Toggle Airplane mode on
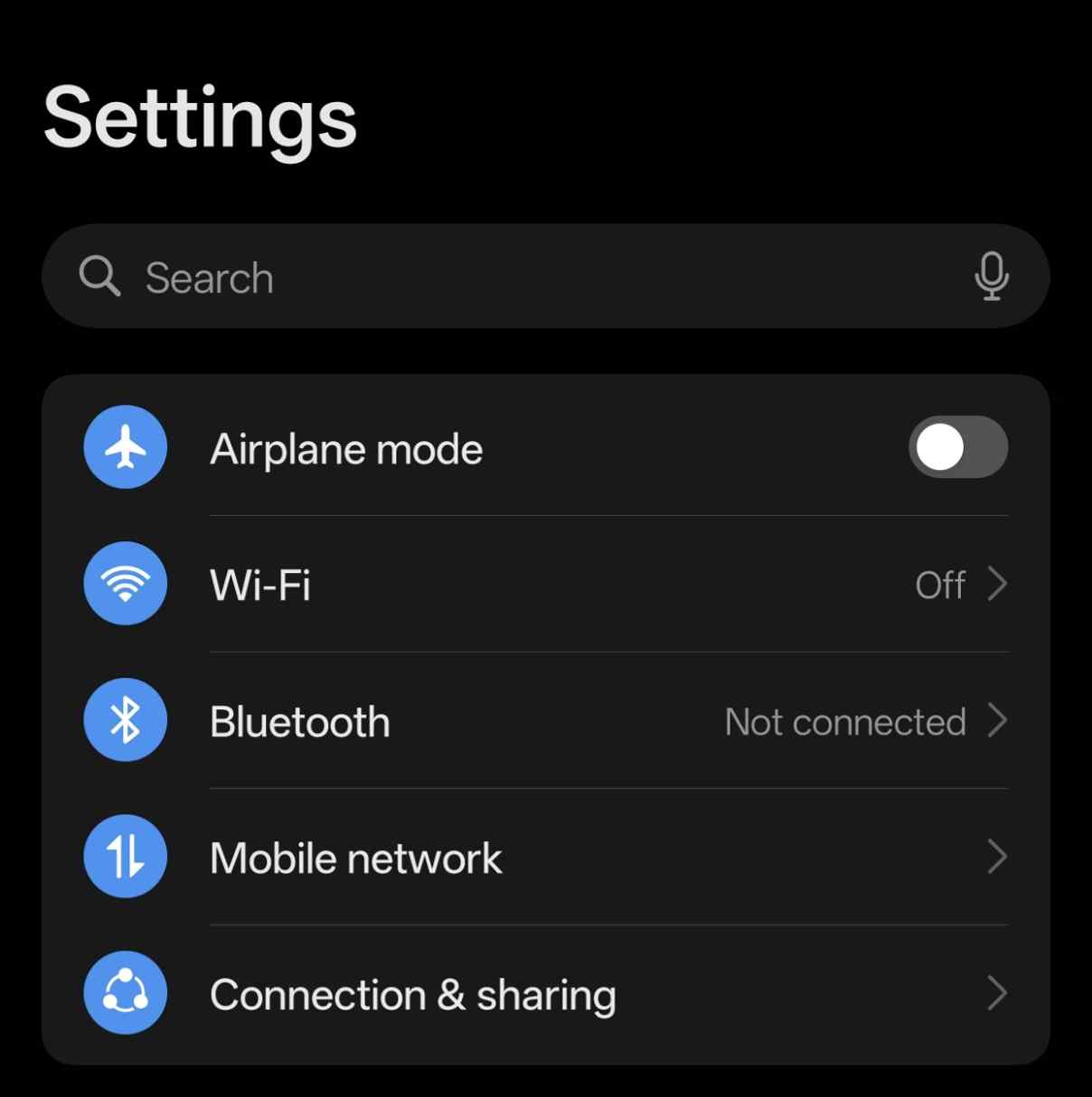This screenshot has height=1097, width=1092. point(957,448)
